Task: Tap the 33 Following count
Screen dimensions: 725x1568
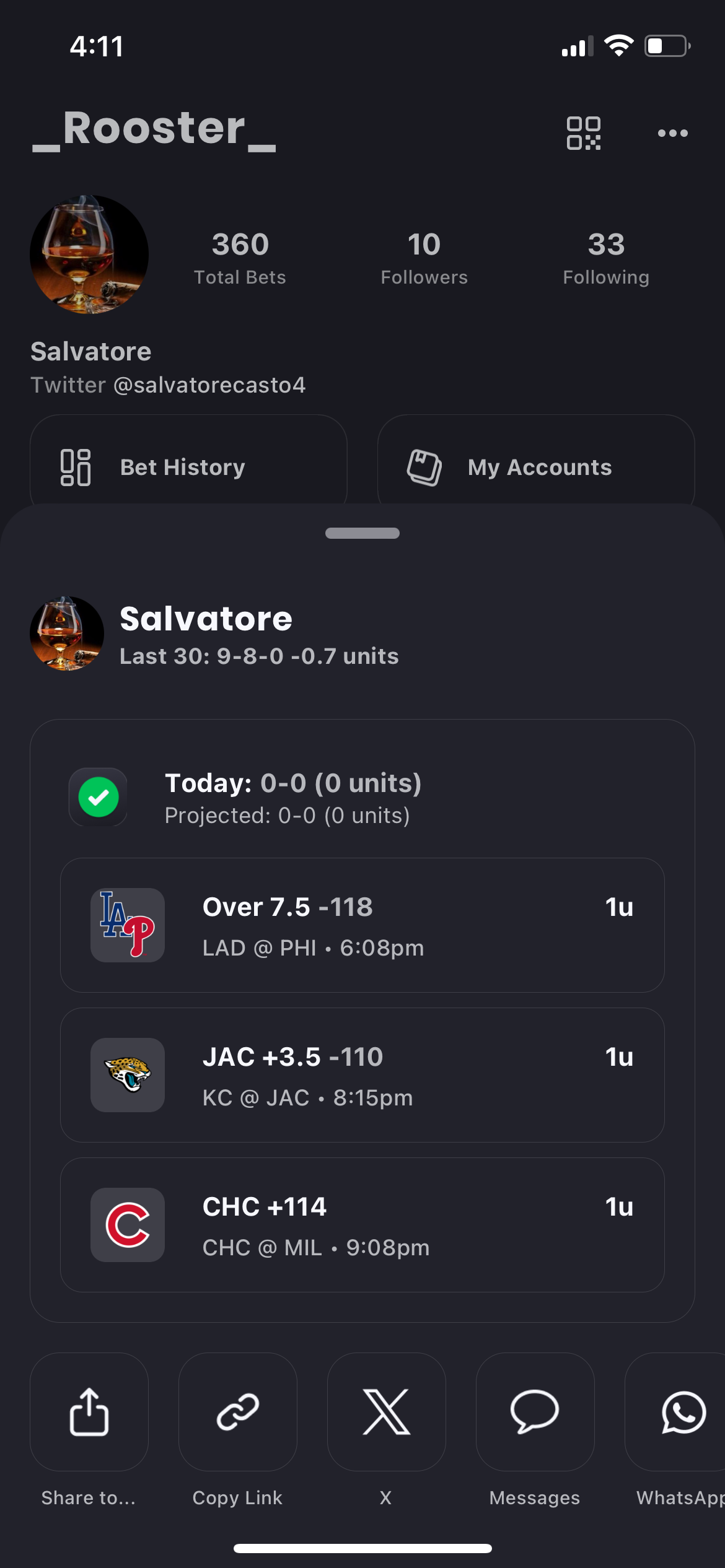Action: tap(605, 258)
